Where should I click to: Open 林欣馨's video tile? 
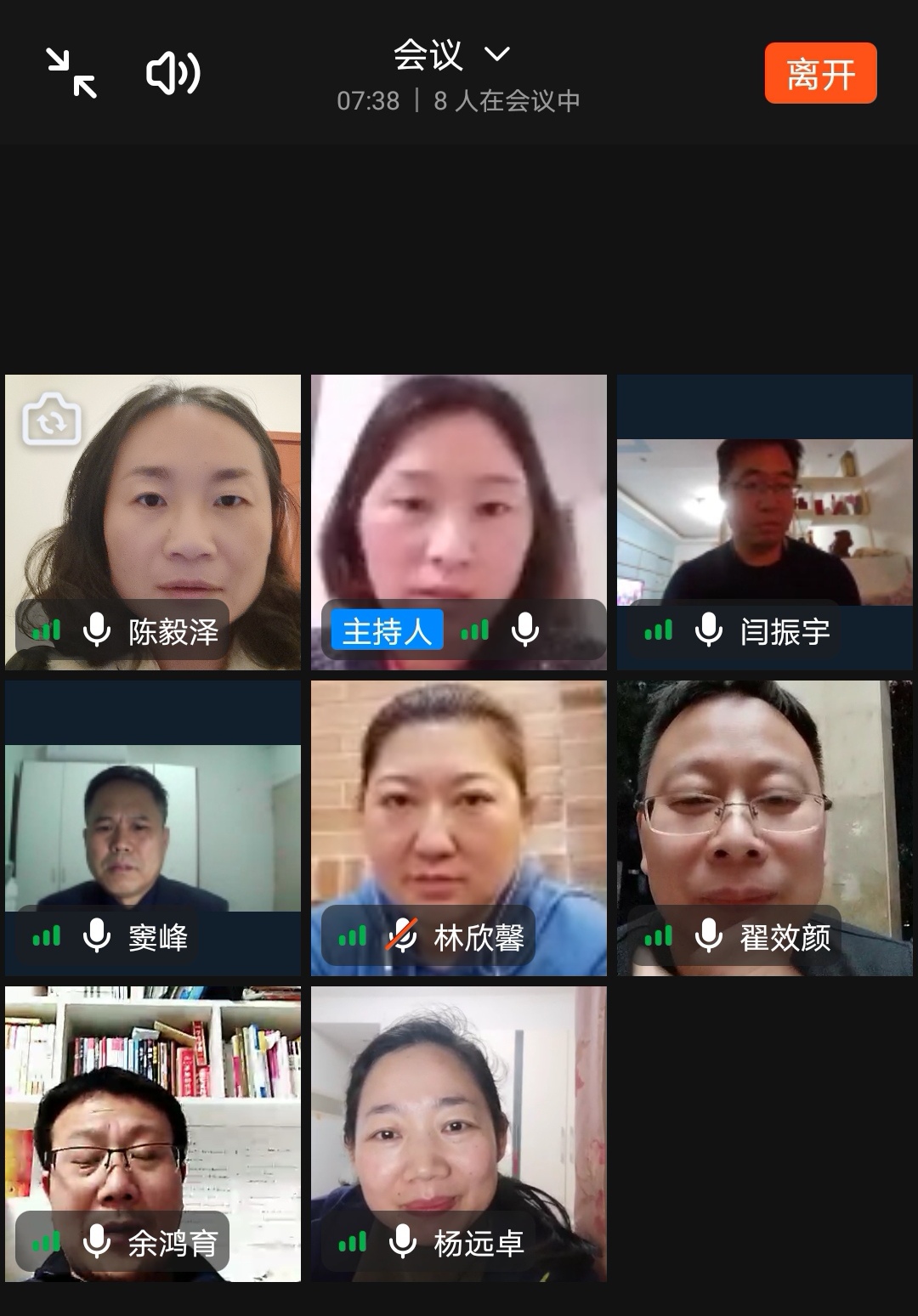(x=459, y=816)
